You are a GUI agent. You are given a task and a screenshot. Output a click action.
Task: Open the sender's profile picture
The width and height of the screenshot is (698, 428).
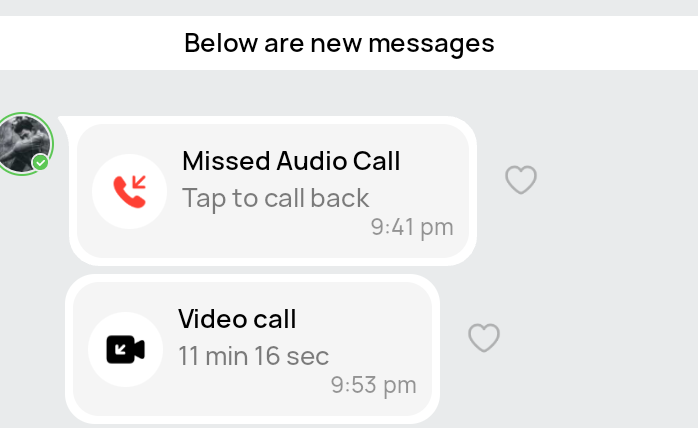pyautogui.click(x=22, y=143)
